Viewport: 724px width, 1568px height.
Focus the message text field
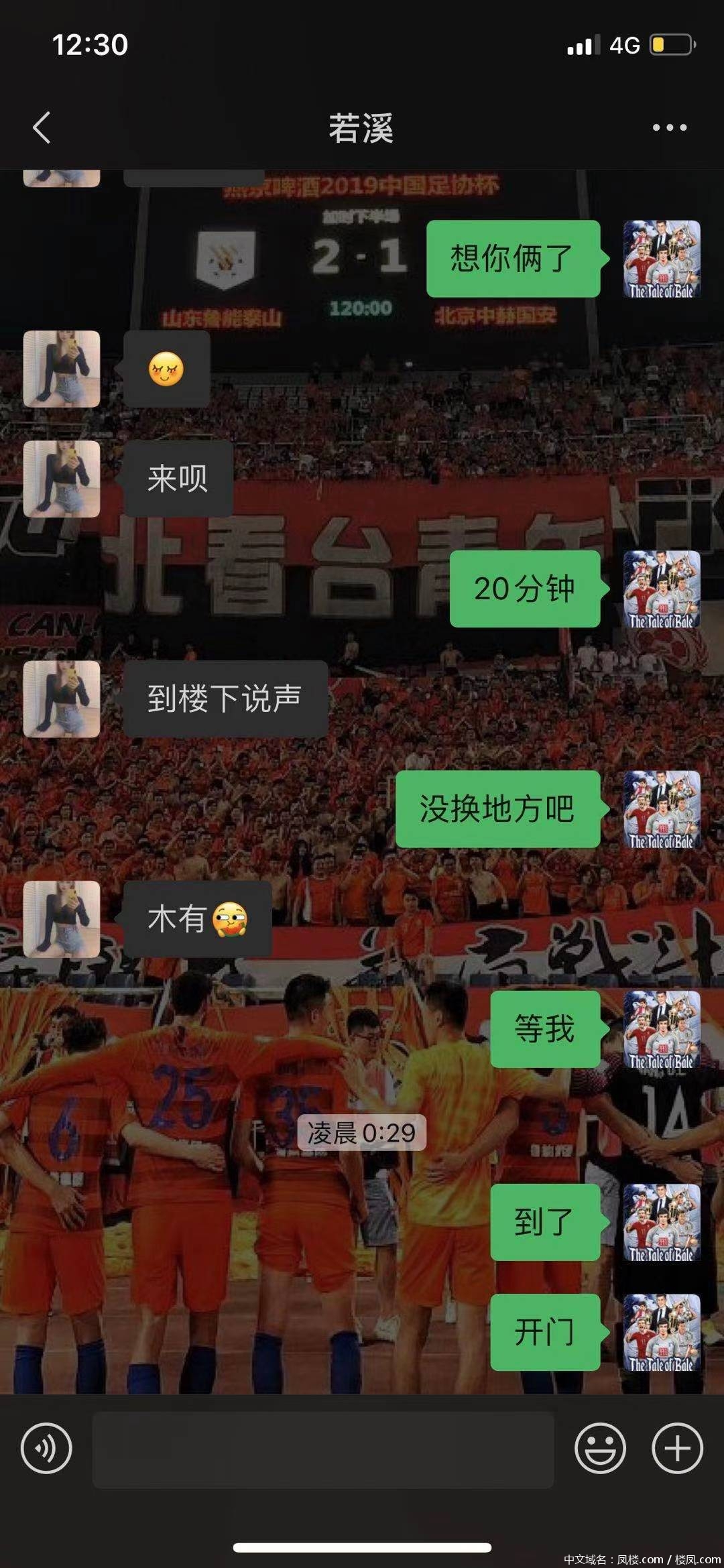tap(323, 1449)
